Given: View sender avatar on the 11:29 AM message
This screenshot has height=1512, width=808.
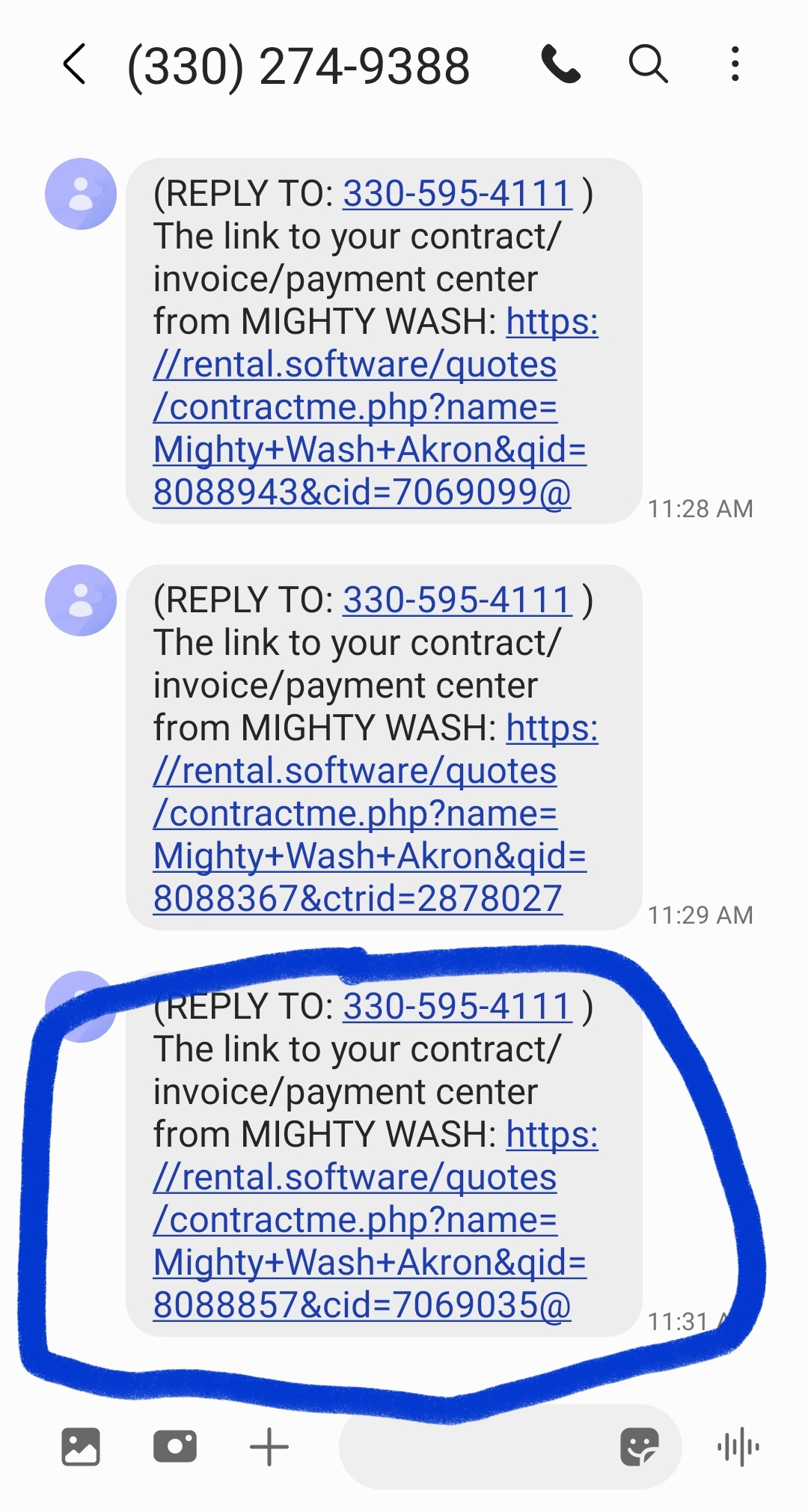Looking at the screenshot, I should [81, 600].
